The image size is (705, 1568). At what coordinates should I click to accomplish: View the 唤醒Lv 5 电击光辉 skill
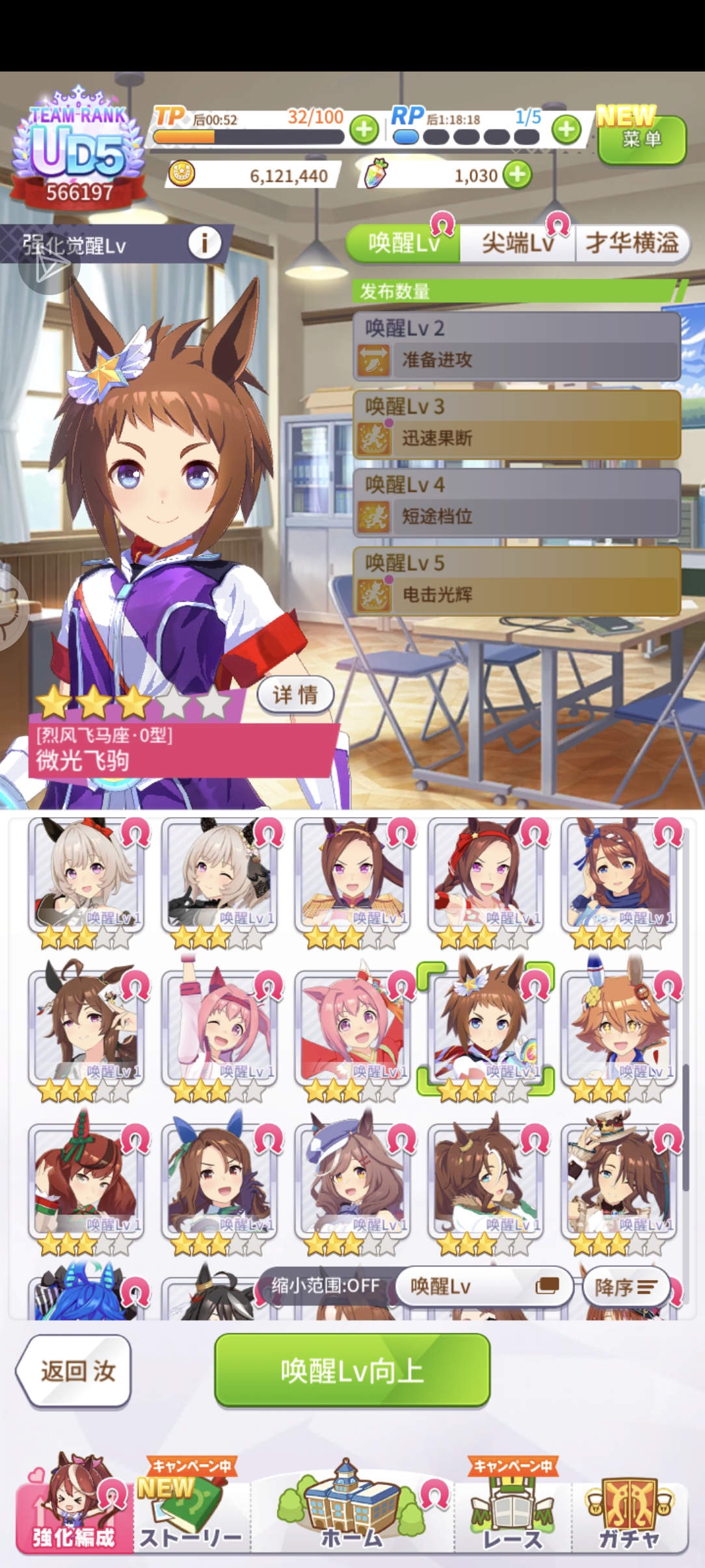pos(516,581)
